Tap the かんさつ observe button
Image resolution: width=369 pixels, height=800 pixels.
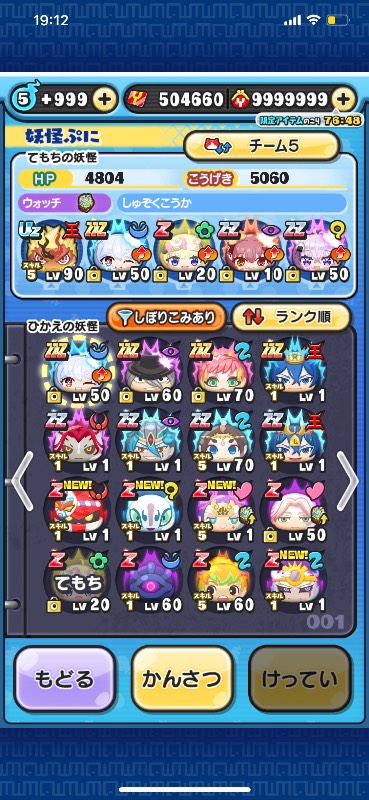click(182, 678)
